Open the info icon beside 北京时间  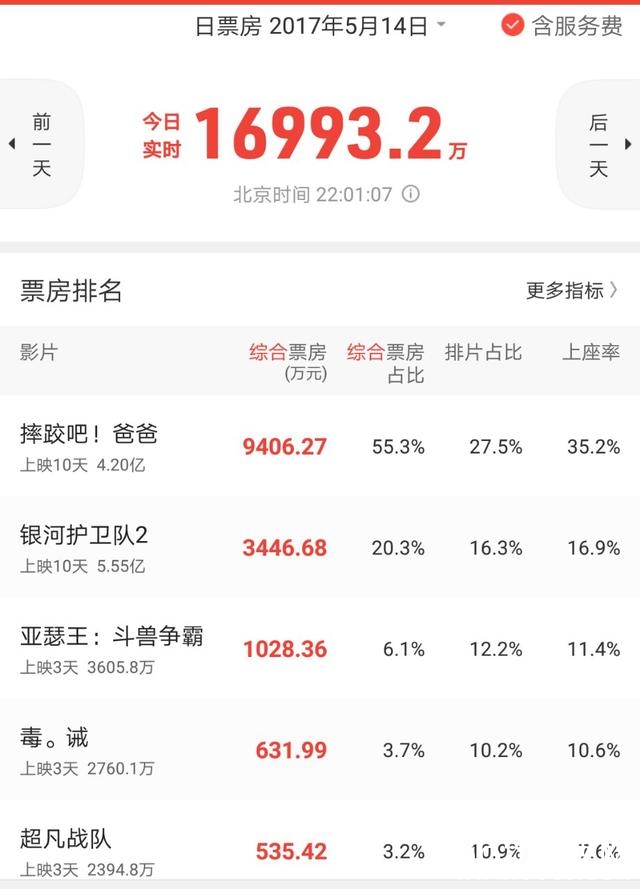click(410, 194)
